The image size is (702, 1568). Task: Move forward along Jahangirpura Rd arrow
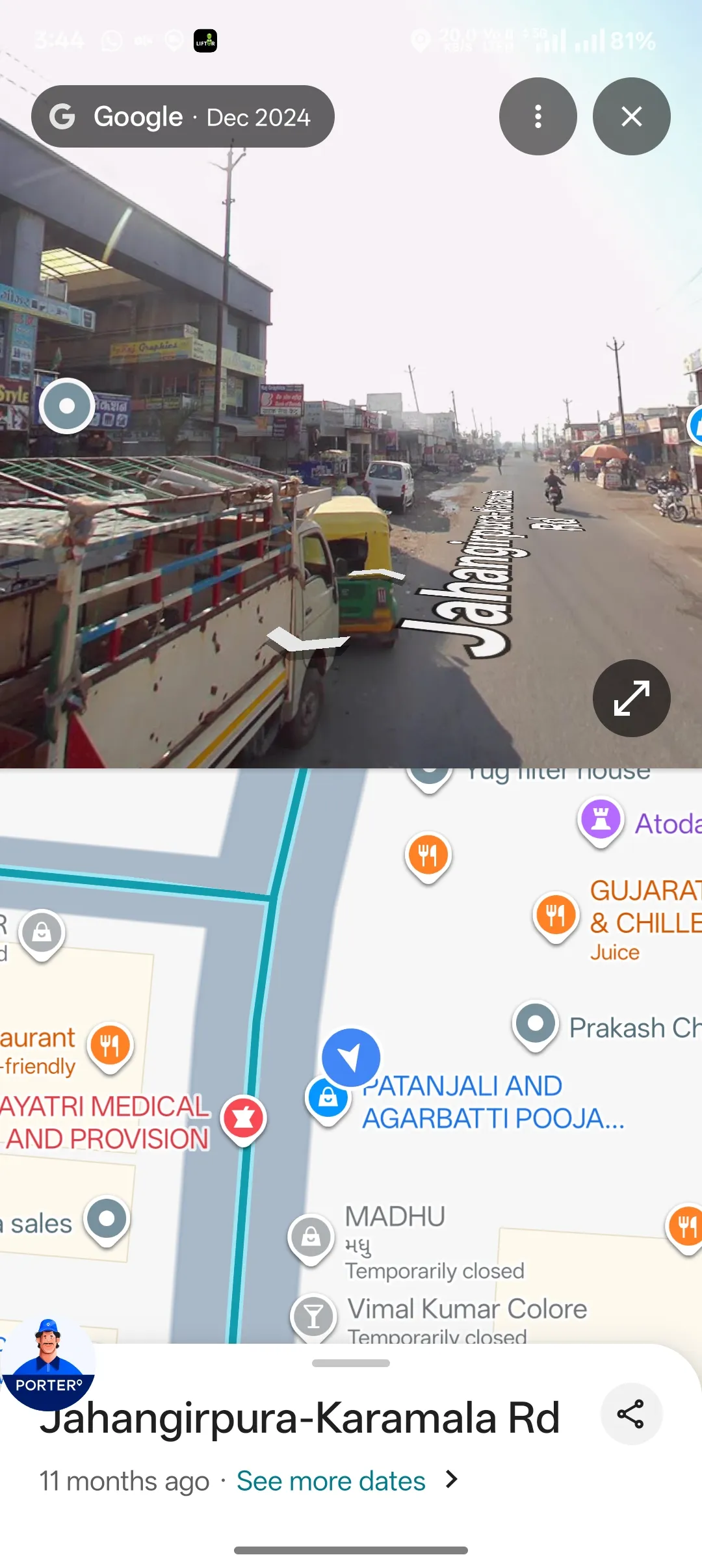coord(376,575)
